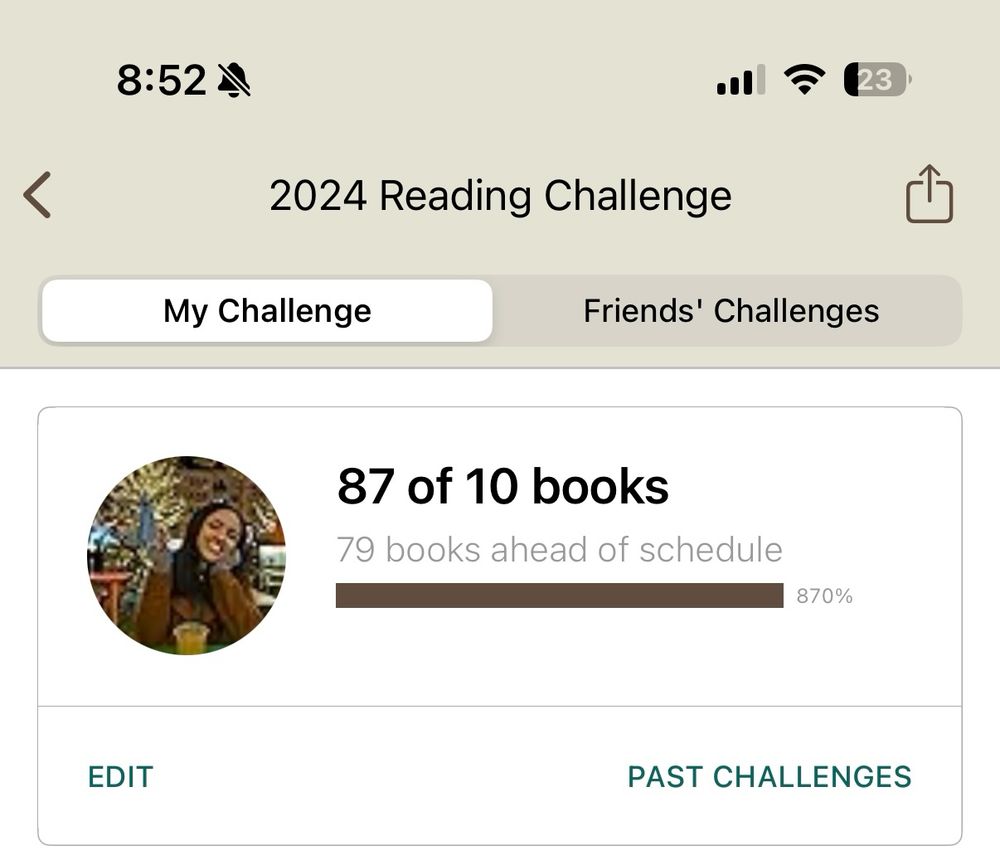Switch to Friends' Challenges tab
1000x856 pixels.
tap(731, 311)
